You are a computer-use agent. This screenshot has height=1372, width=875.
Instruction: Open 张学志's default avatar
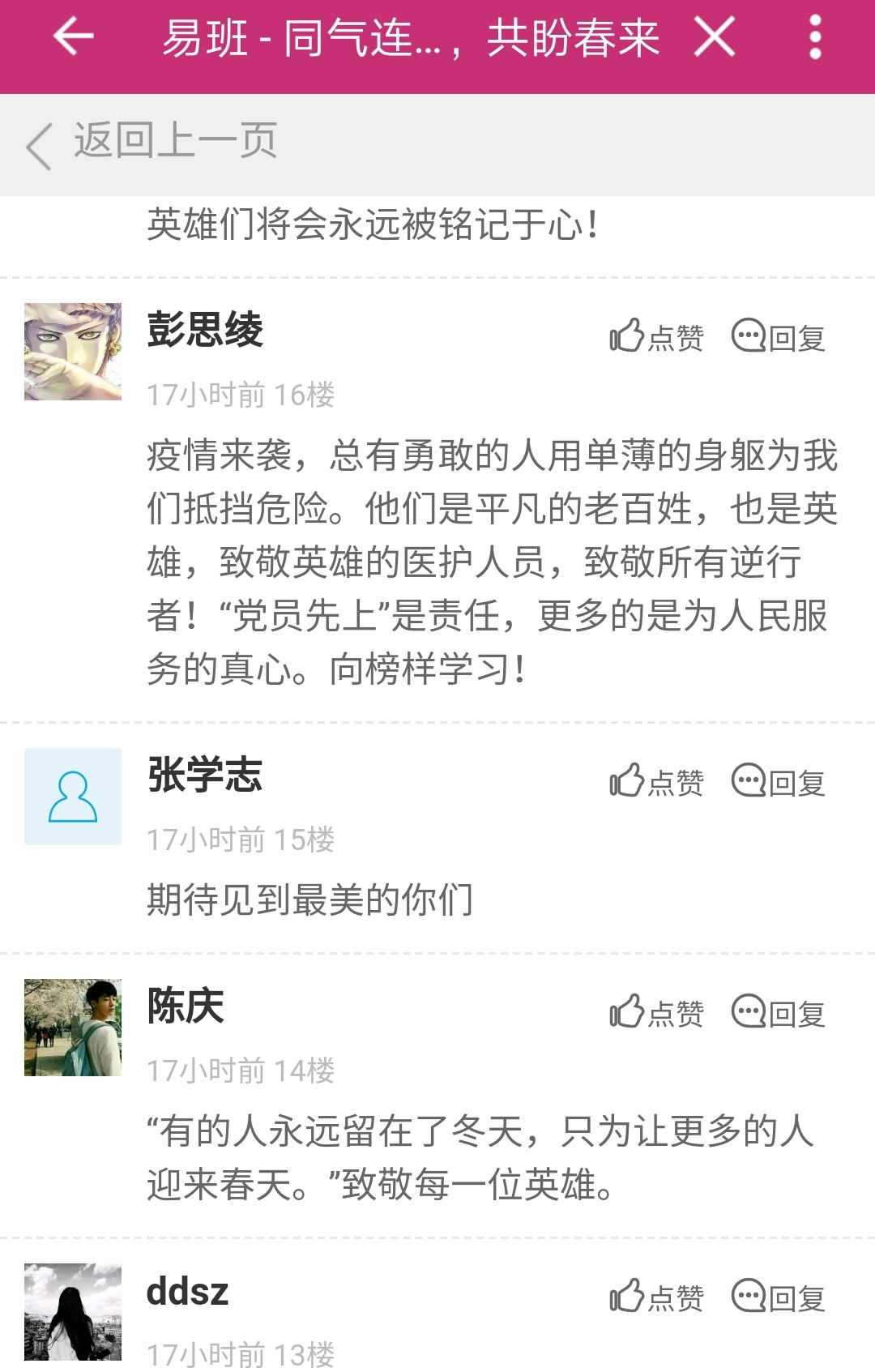[73, 797]
